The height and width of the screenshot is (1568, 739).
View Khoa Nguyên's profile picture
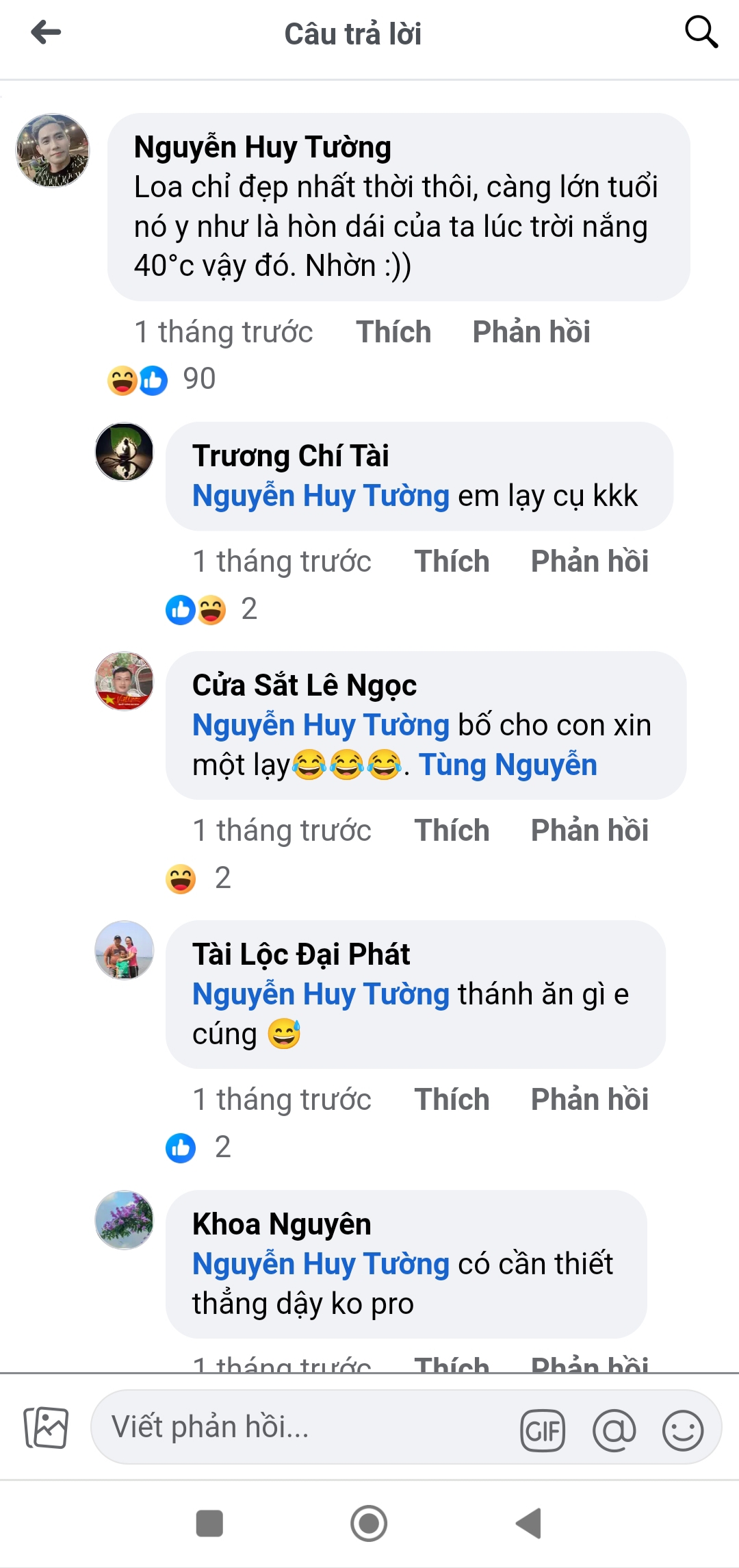[124, 1219]
